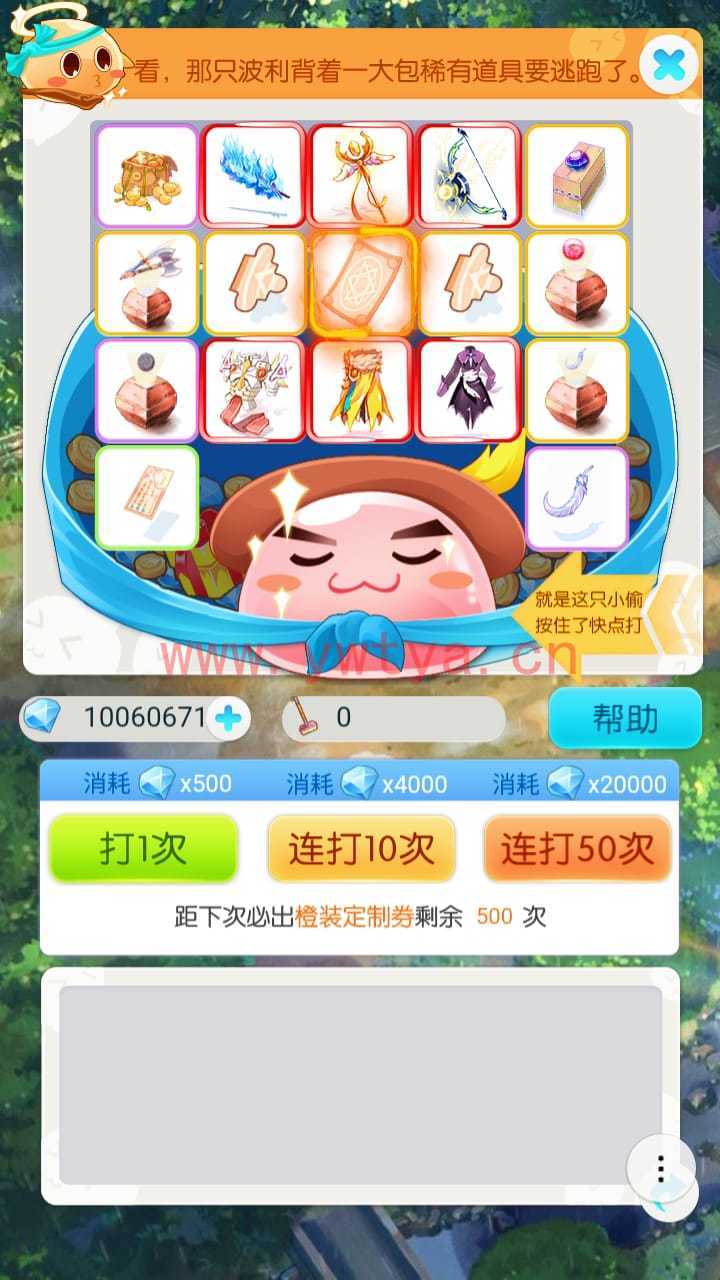
Task: Open the three-dot floating menu
Action: (x=660, y=1168)
